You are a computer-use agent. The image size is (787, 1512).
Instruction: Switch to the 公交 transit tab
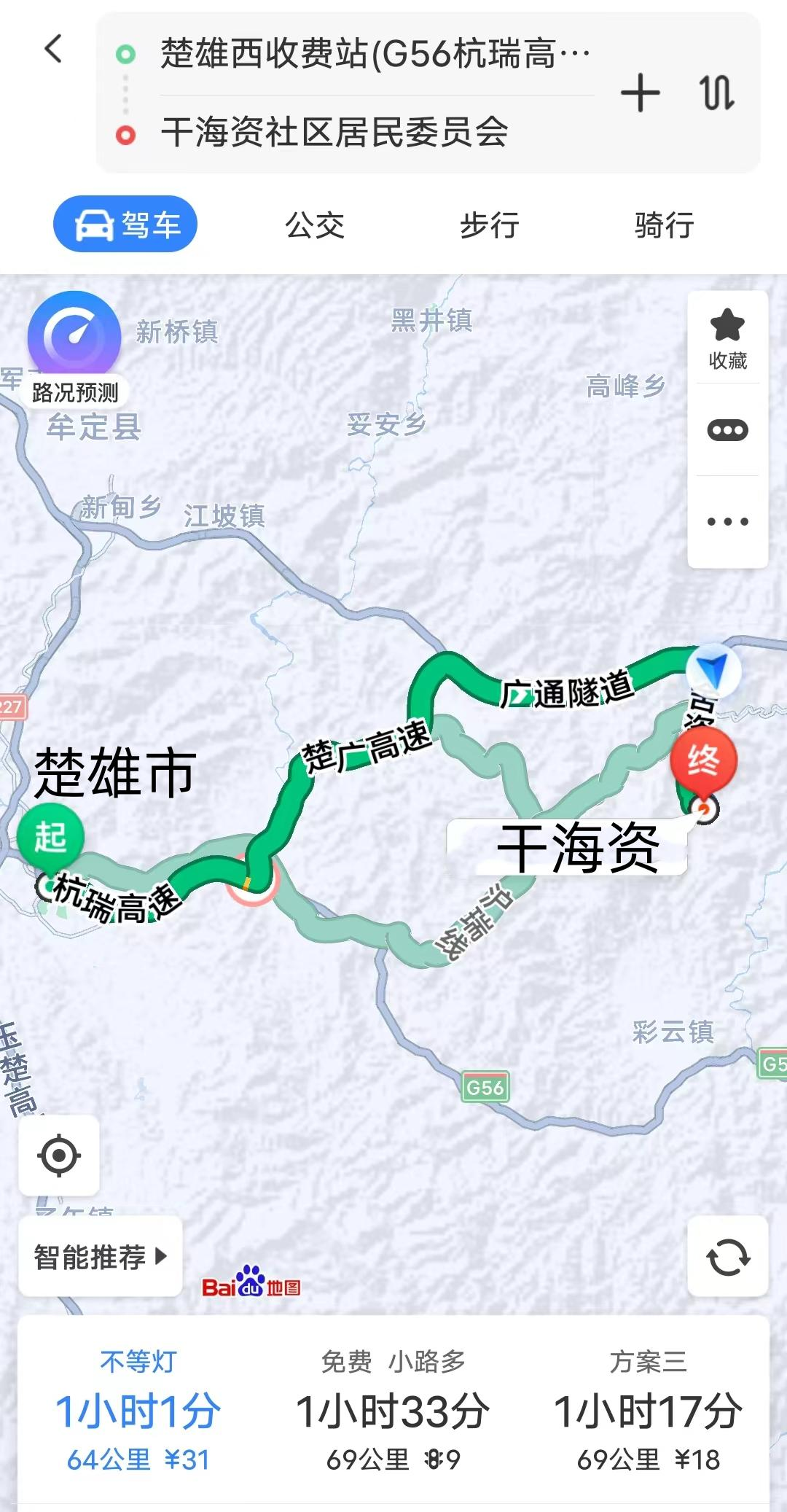(314, 225)
